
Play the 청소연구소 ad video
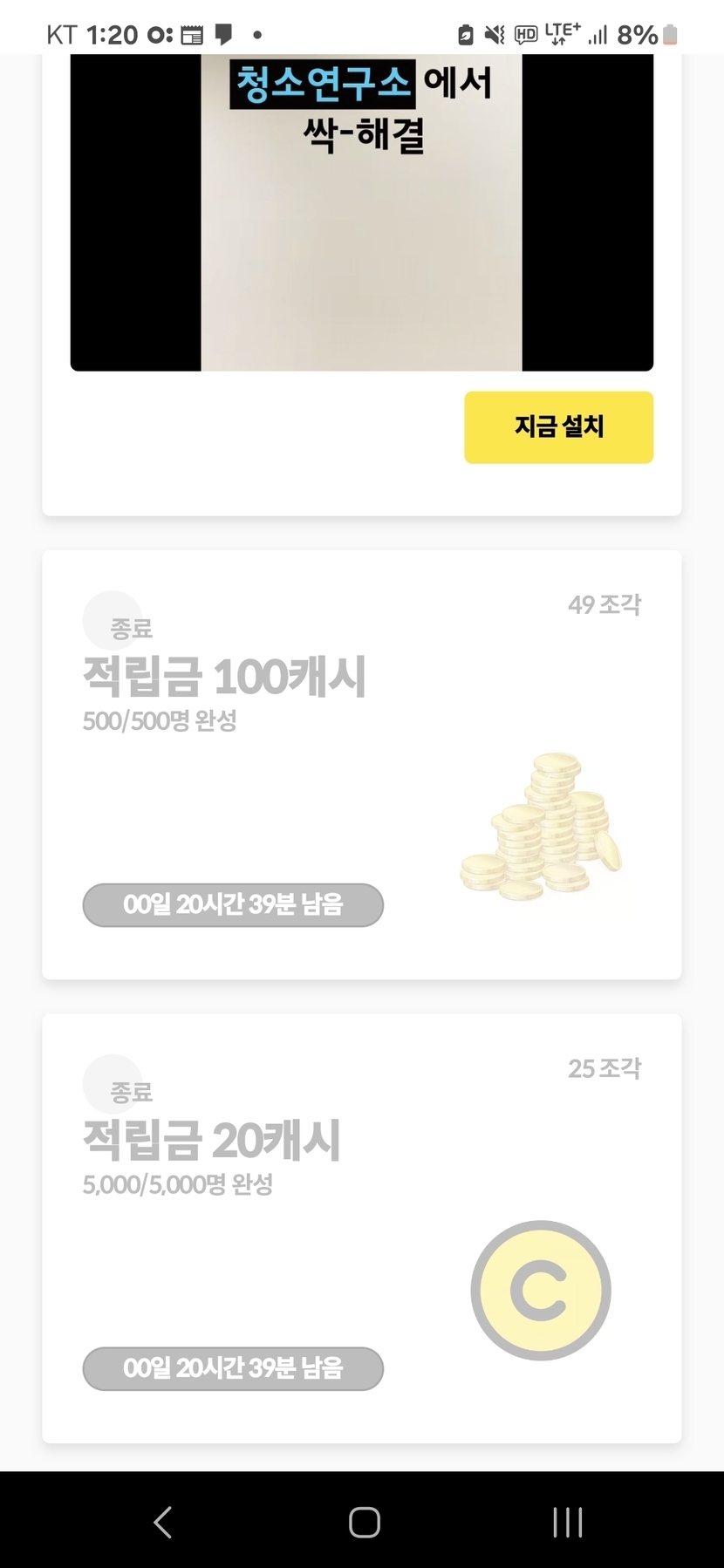coord(361,212)
